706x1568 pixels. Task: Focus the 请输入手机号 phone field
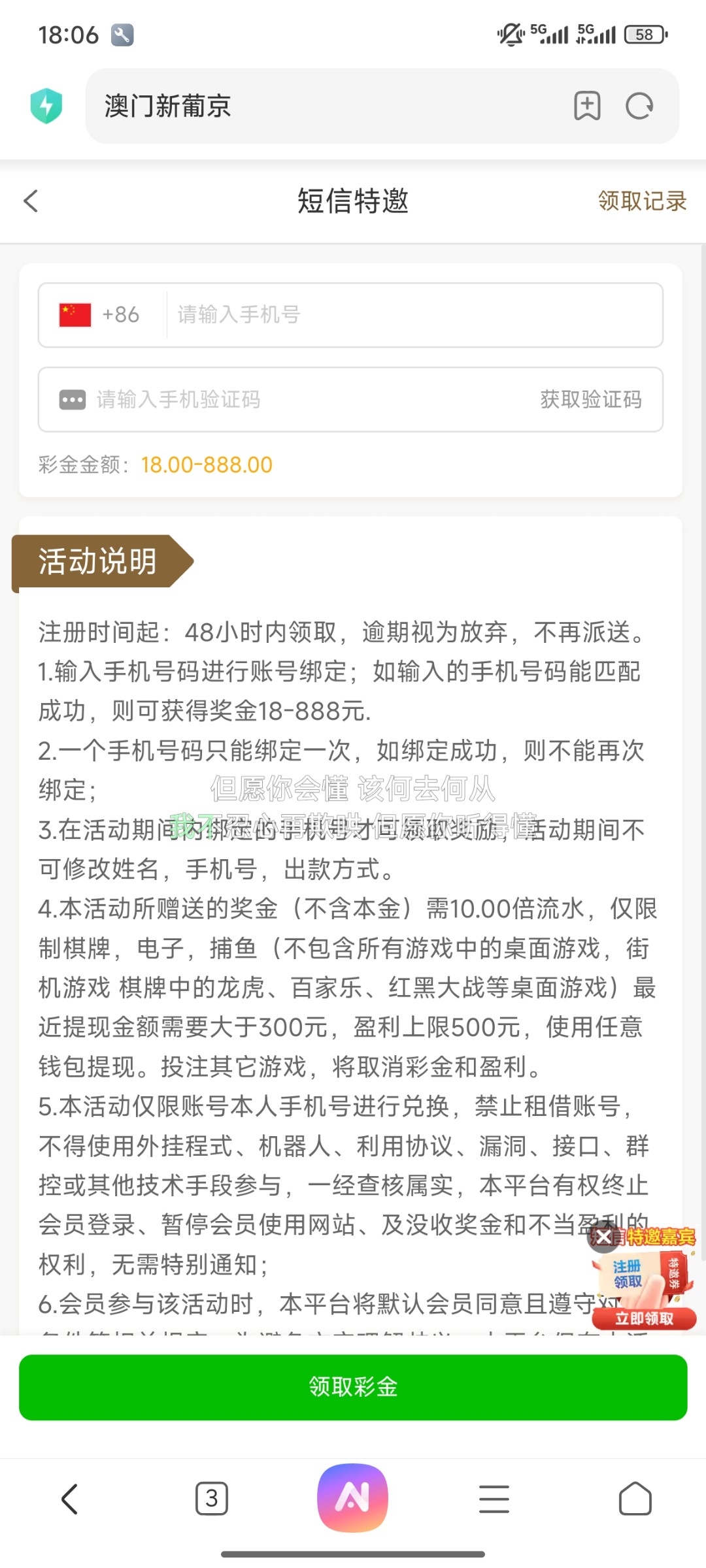412,315
